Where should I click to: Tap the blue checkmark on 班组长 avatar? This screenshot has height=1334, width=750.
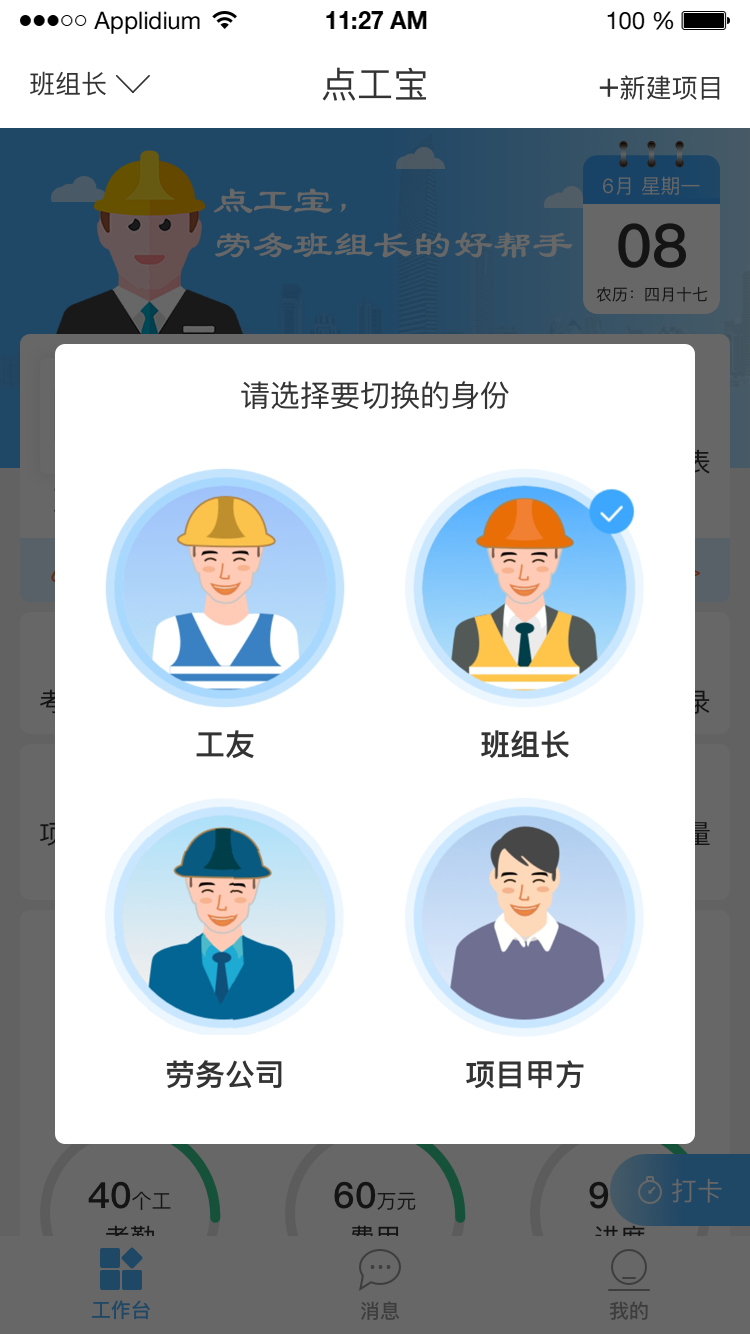point(611,511)
